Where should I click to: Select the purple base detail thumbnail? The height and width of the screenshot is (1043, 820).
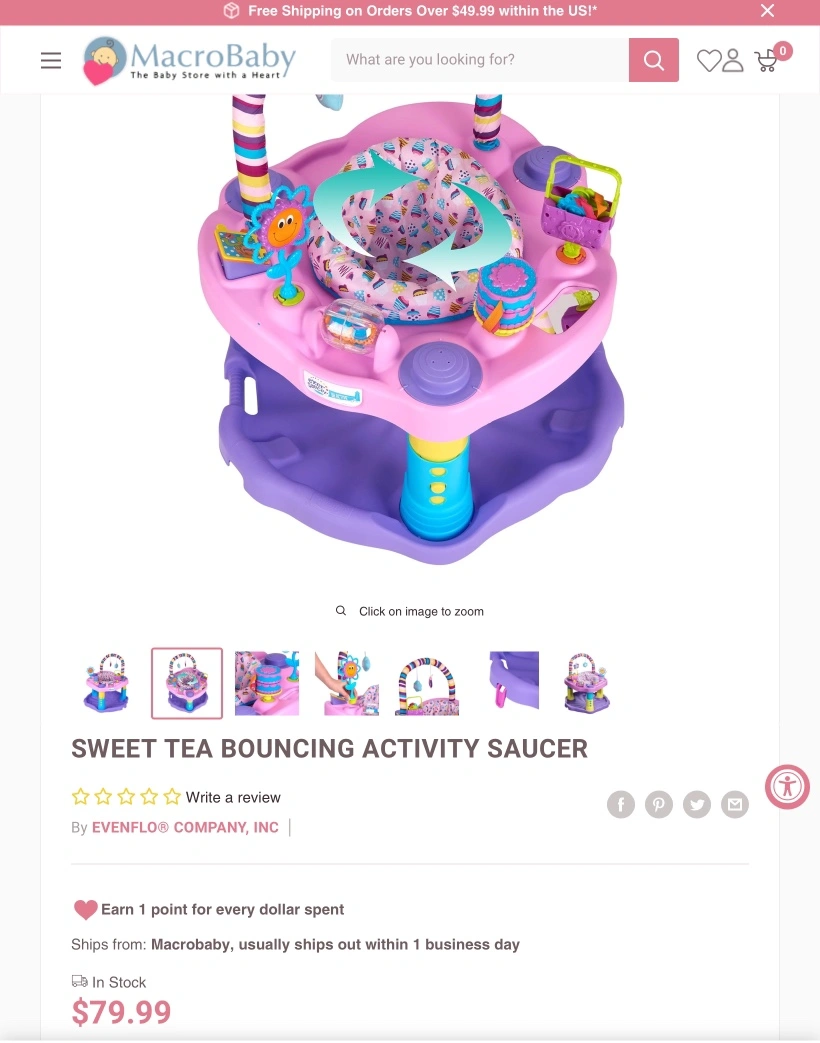[x=507, y=683]
